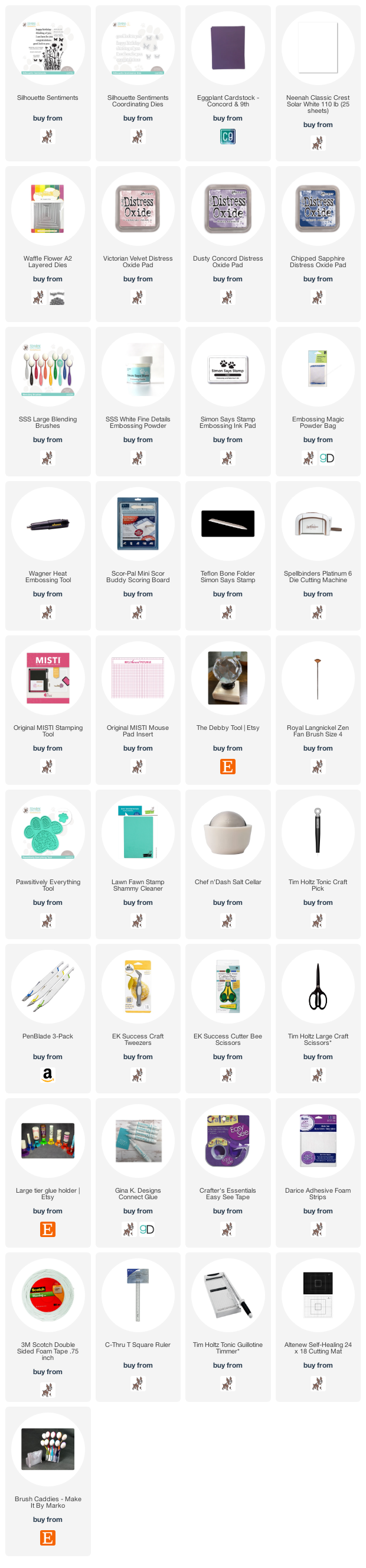Open Chipped Sapphire Distress Oxide Pad item
The height and width of the screenshot is (1568, 366).
(318, 209)
